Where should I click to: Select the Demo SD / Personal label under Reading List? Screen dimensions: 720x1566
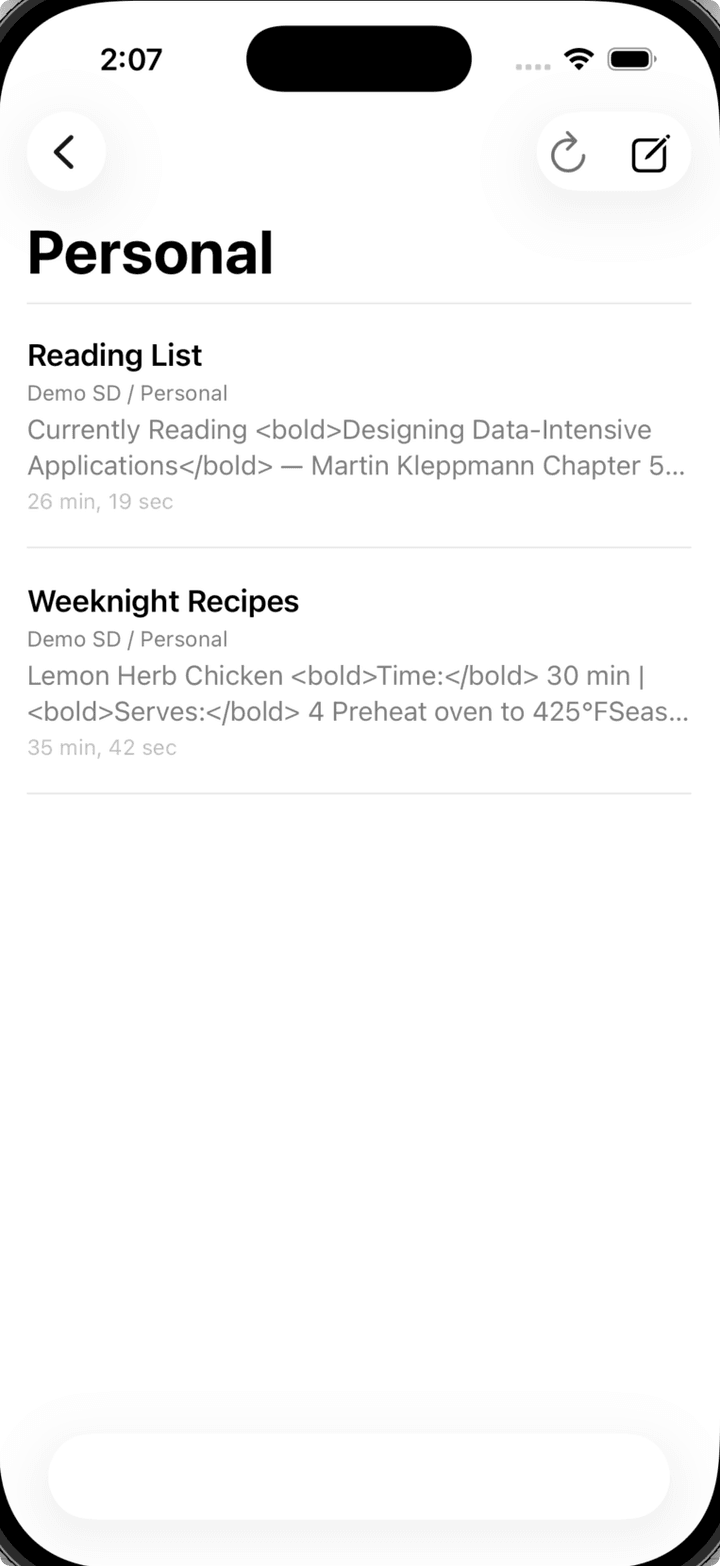pyautogui.click(x=127, y=393)
